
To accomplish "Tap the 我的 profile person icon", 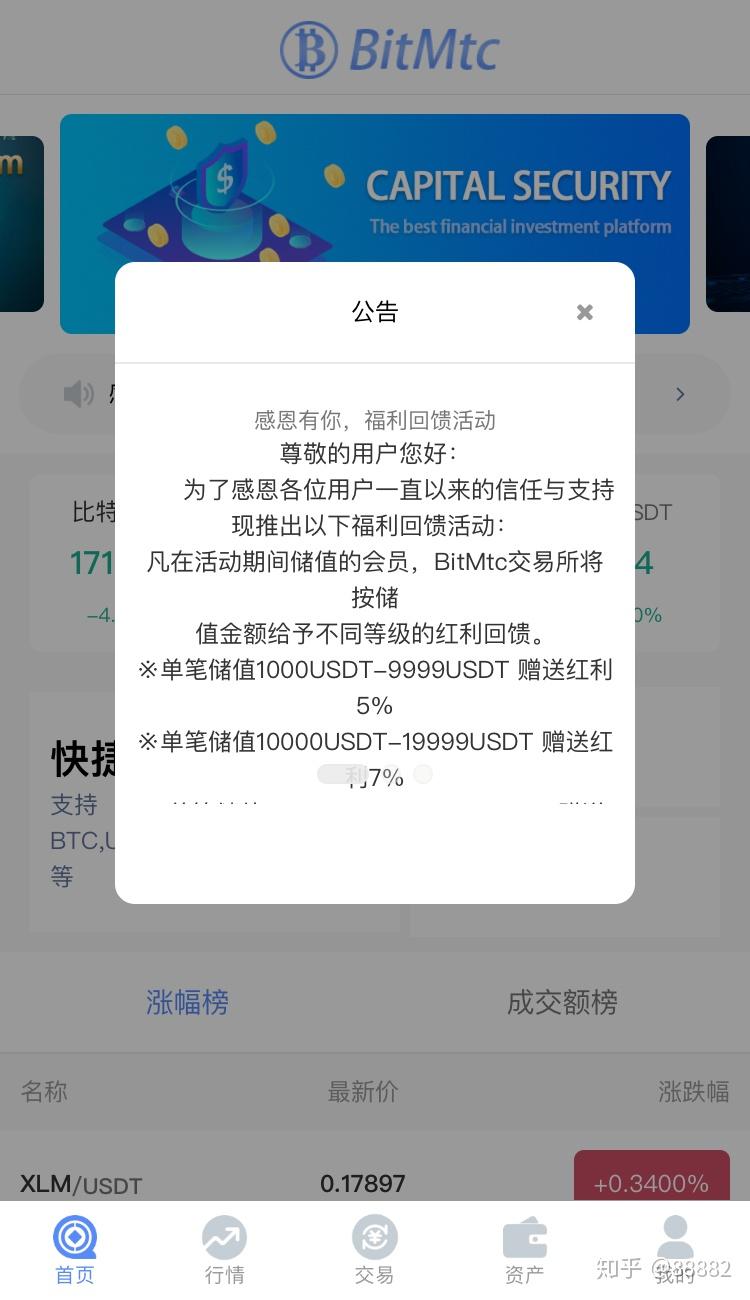I will click(674, 1240).
